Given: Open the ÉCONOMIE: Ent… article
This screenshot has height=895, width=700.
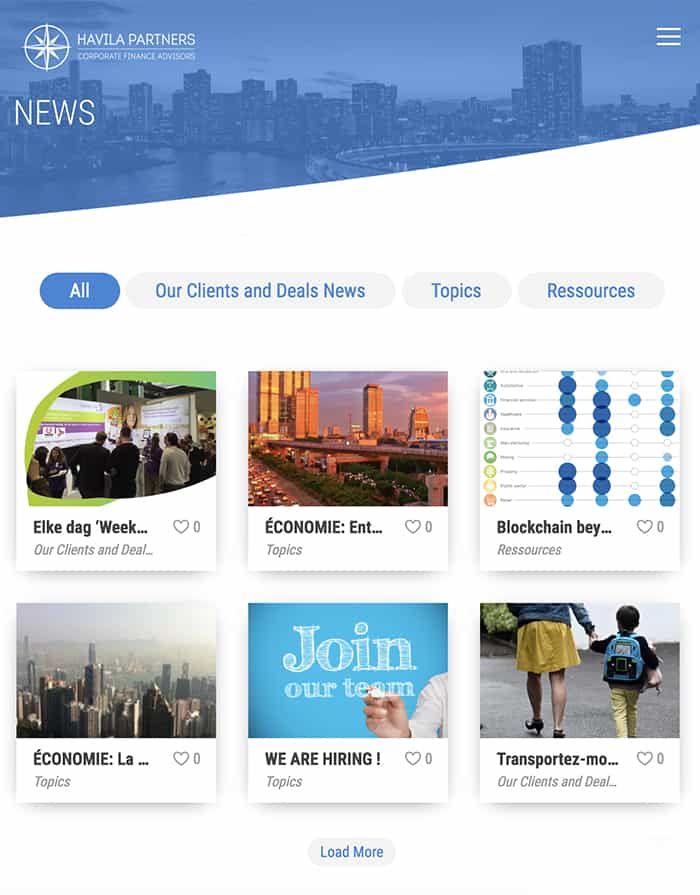Looking at the screenshot, I should pyautogui.click(x=324, y=527).
